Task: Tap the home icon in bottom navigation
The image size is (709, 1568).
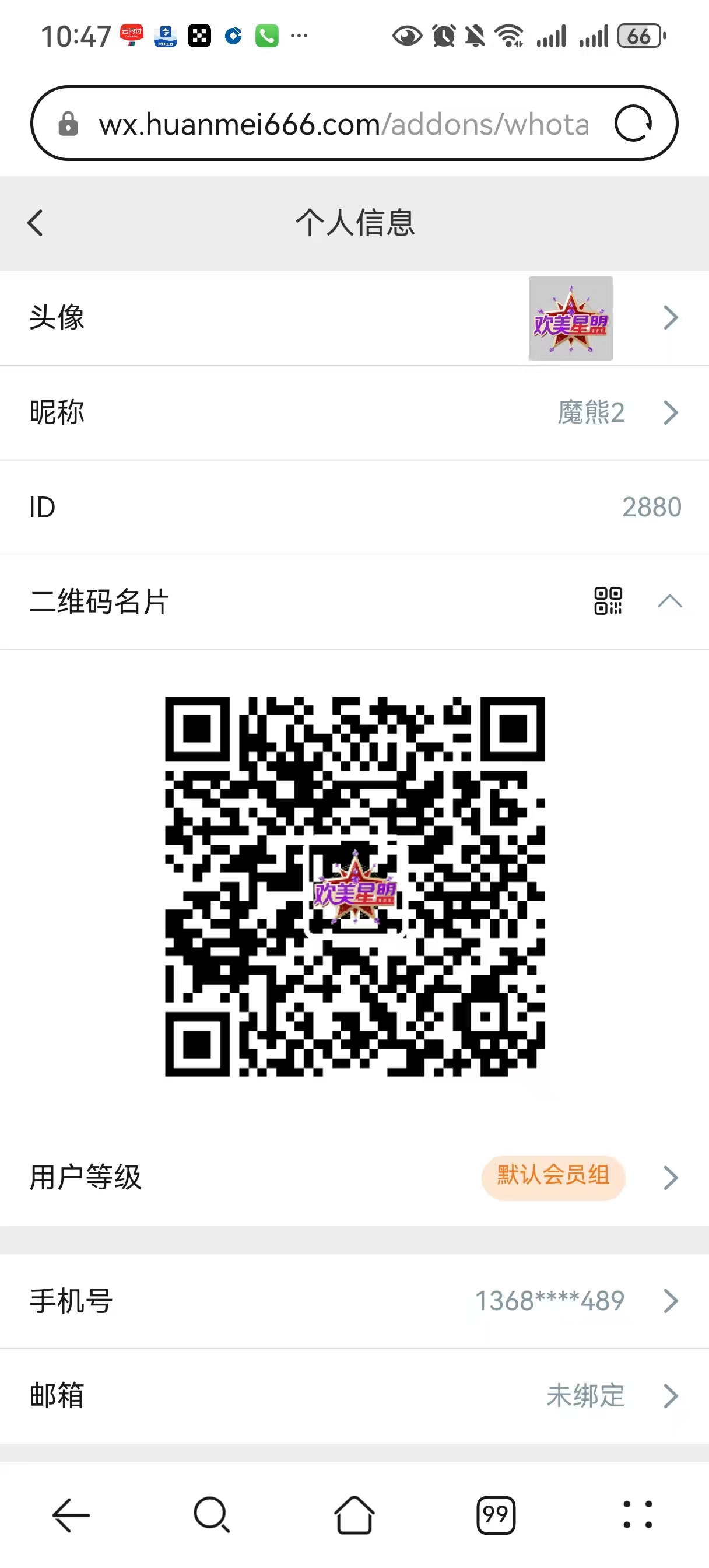Action: point(354,1515)
